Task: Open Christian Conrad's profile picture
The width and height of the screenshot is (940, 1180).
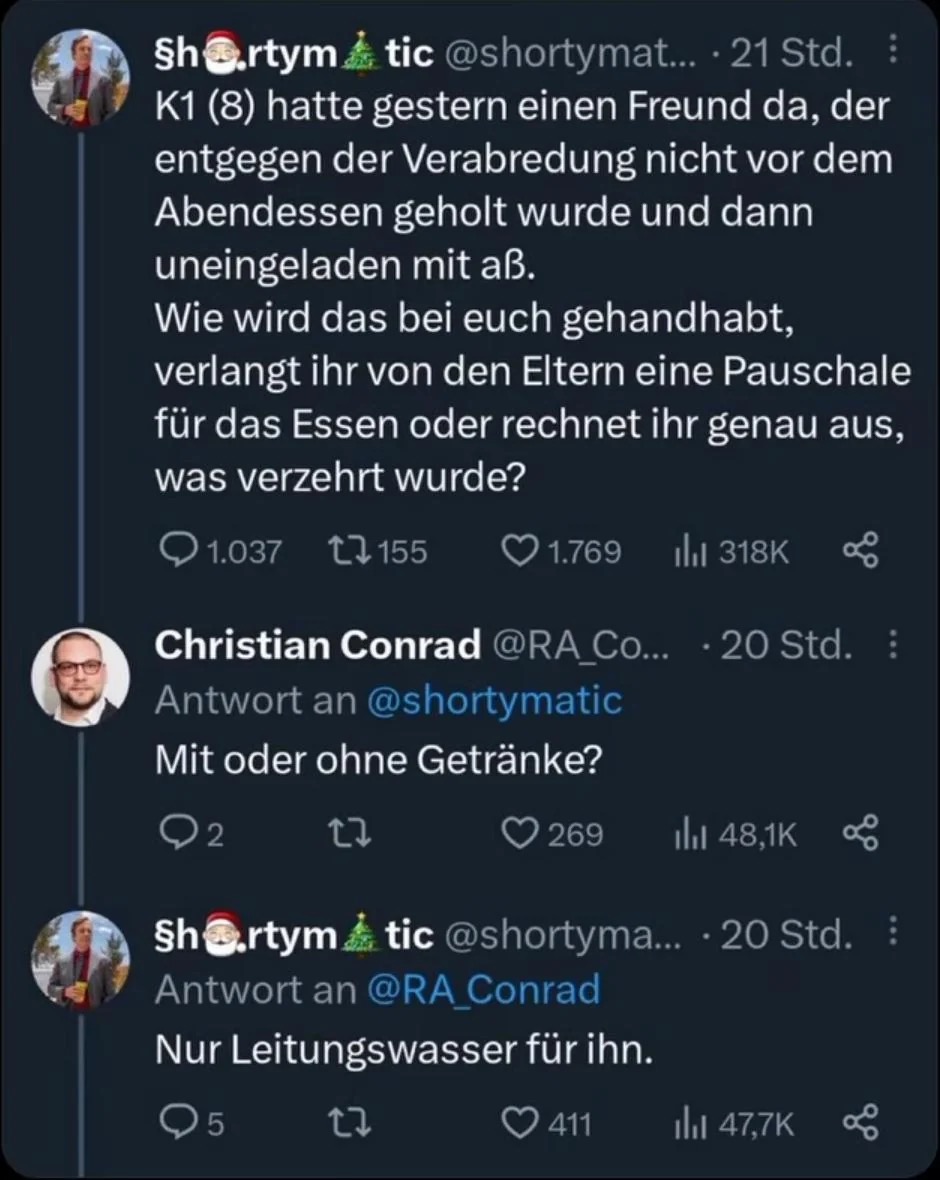Action: (80, 676)
